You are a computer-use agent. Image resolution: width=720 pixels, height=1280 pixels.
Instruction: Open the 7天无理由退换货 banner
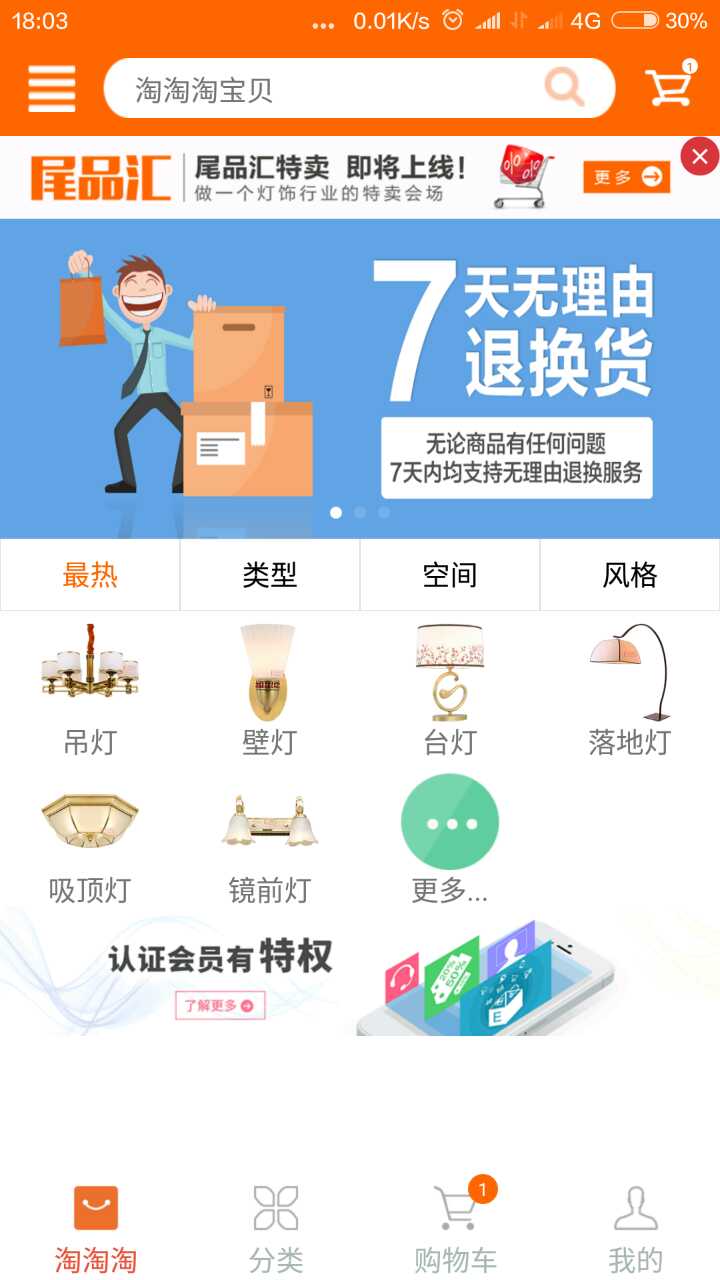click(x=360, y=378)
